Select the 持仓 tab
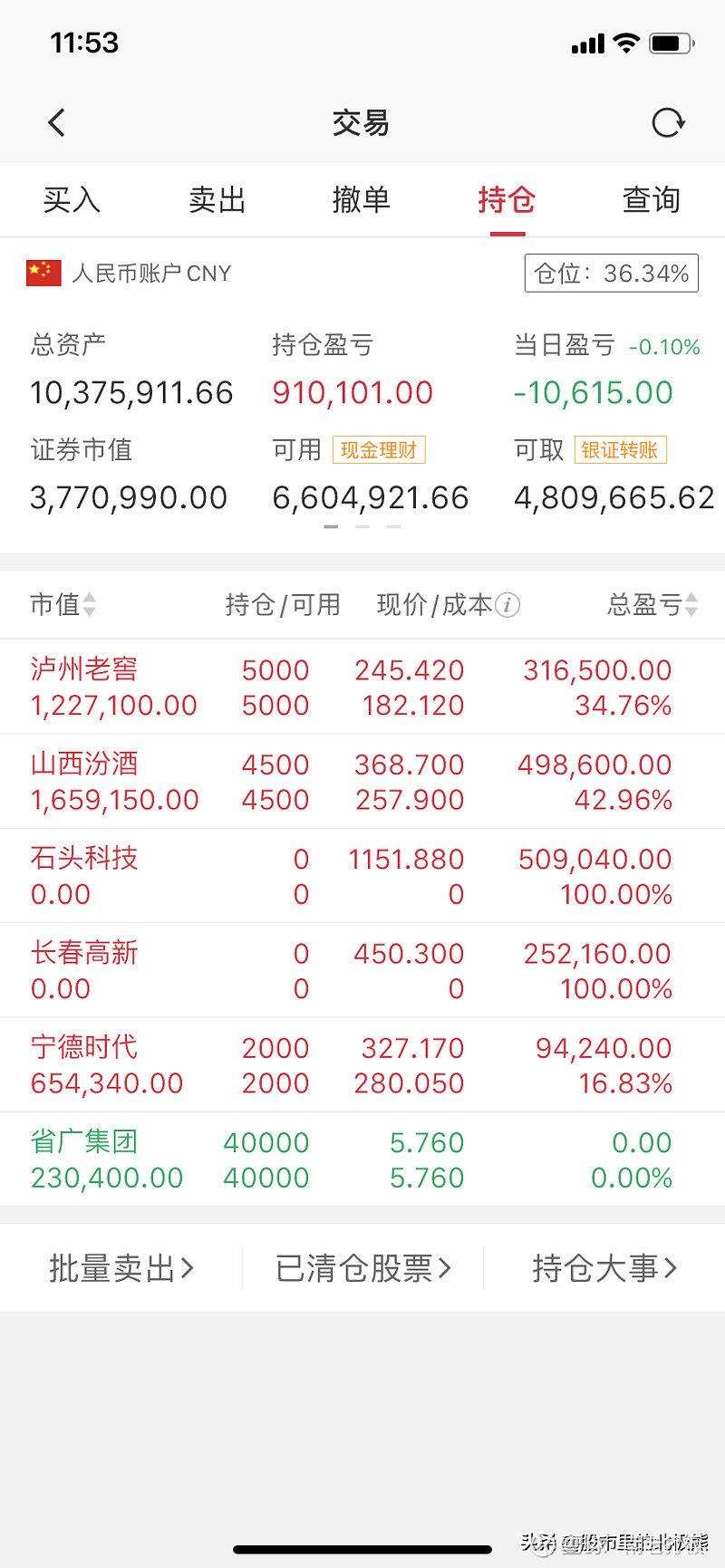Screen dimensions: 725x1568 507,200
